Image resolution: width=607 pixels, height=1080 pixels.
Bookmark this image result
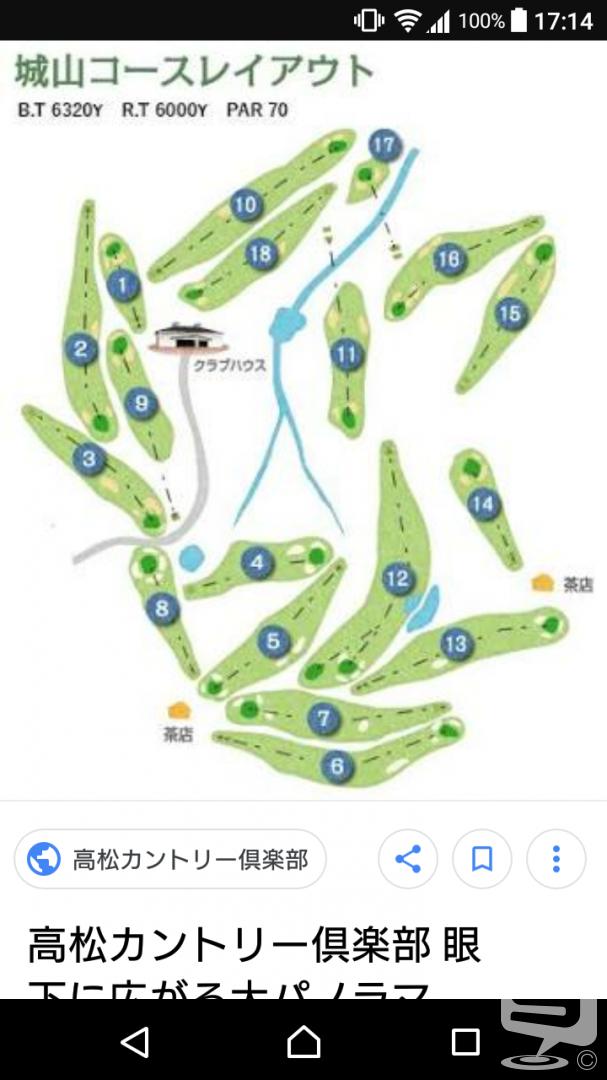tap(482, 859)
